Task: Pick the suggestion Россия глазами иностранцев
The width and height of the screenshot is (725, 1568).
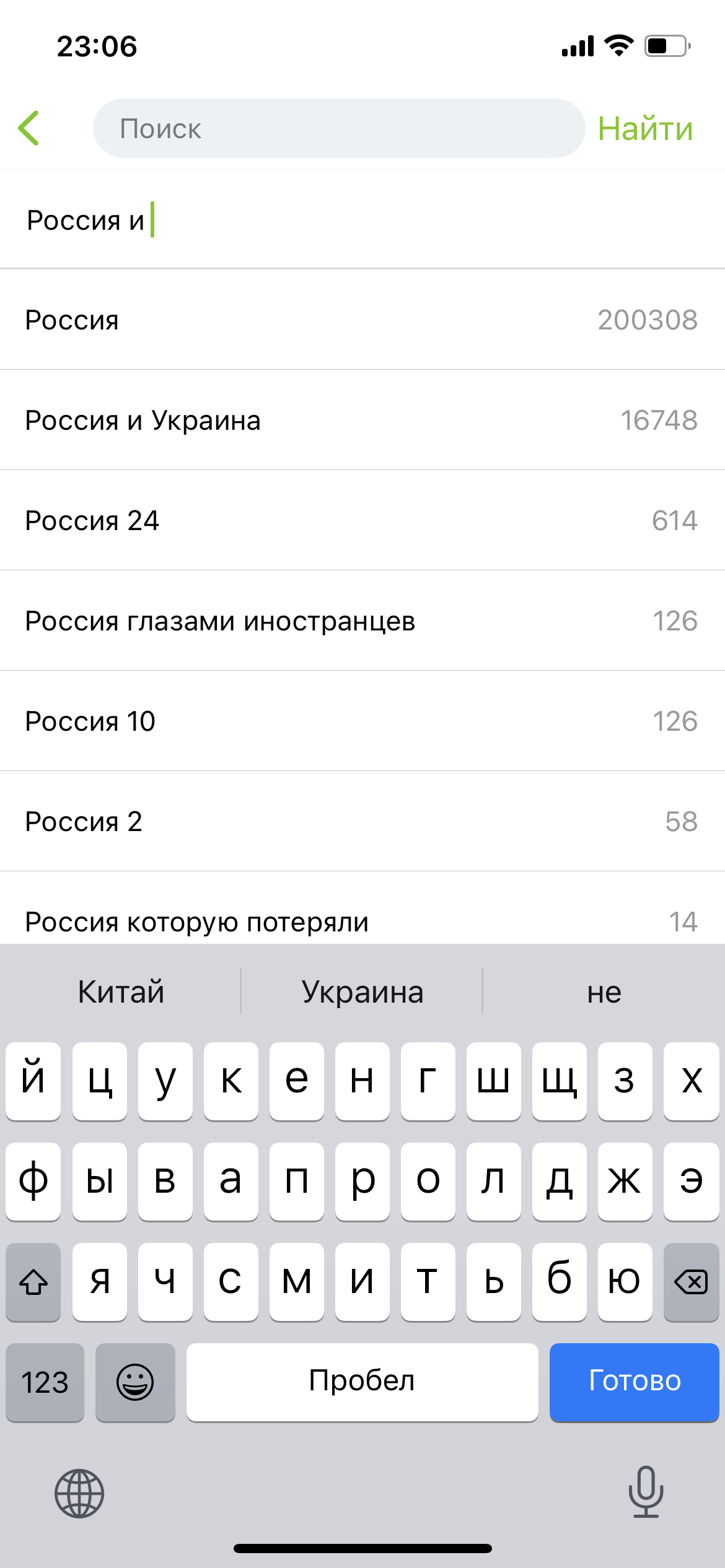Action: 362,621
